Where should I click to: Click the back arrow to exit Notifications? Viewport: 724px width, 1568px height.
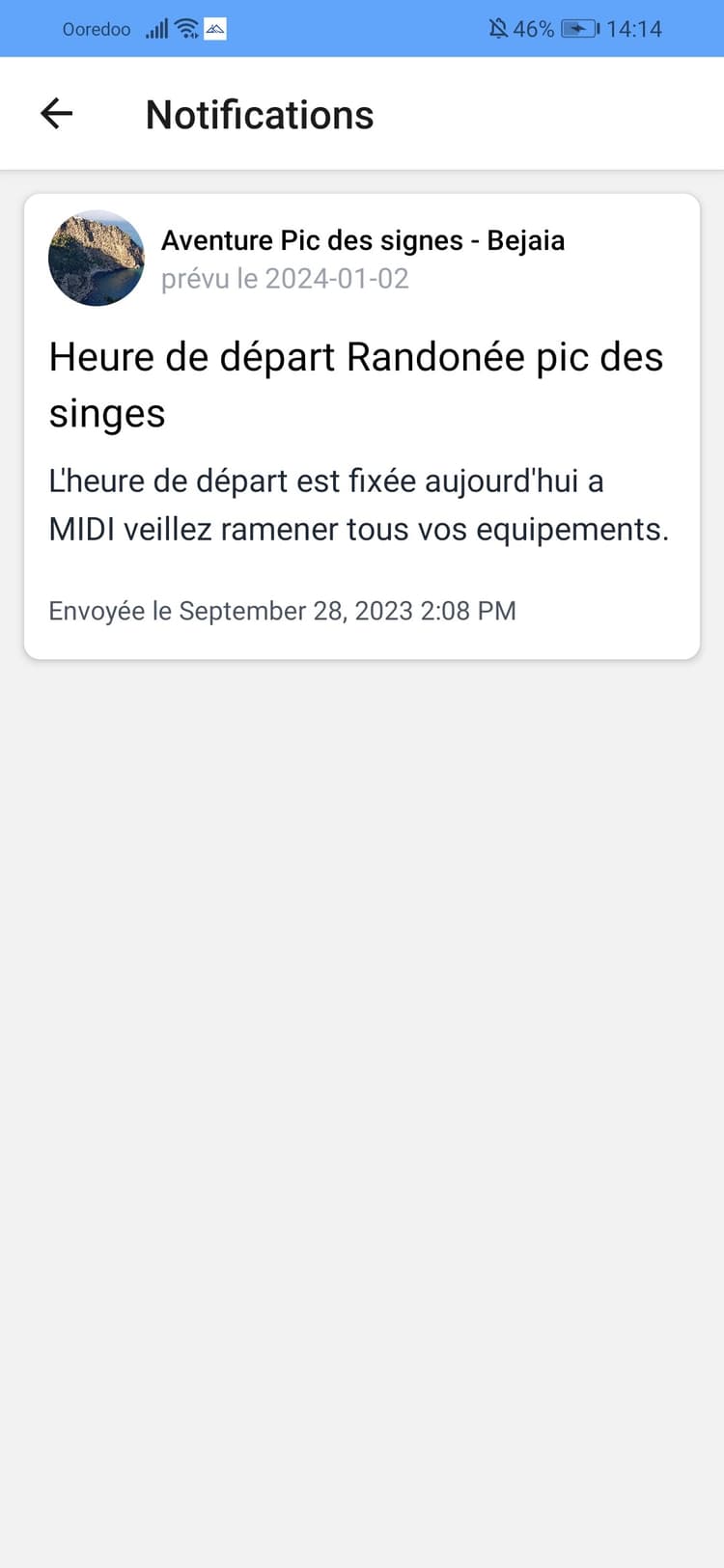tap(55, 113)
